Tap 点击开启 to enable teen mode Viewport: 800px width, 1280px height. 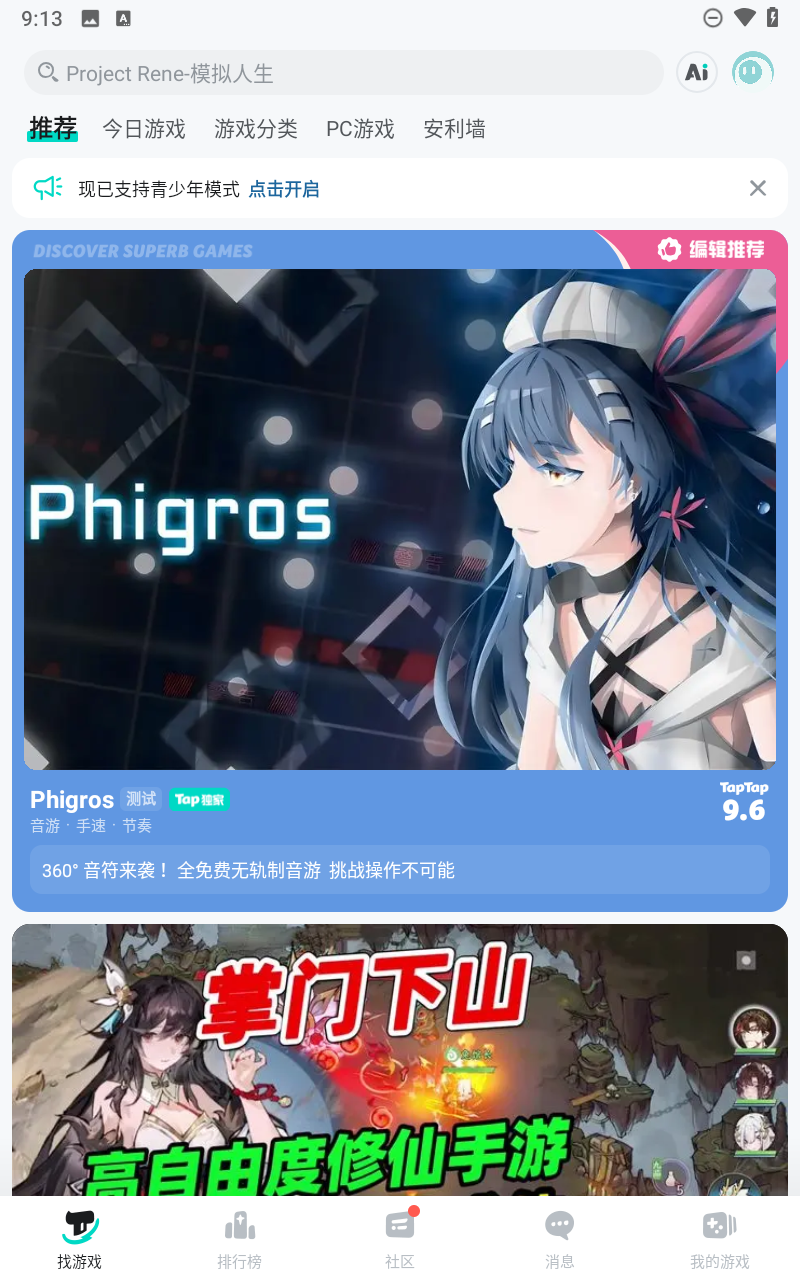pyautogui.click(x=284, y=189)
